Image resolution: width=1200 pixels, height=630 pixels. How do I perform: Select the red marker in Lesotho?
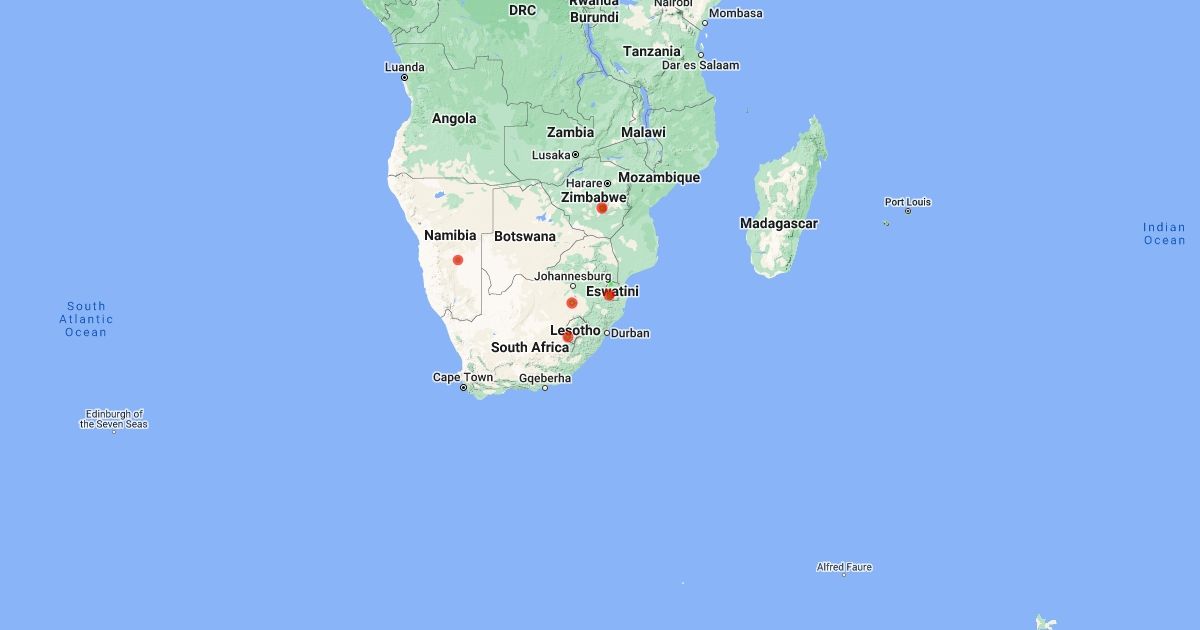click(x=568, y=337)
